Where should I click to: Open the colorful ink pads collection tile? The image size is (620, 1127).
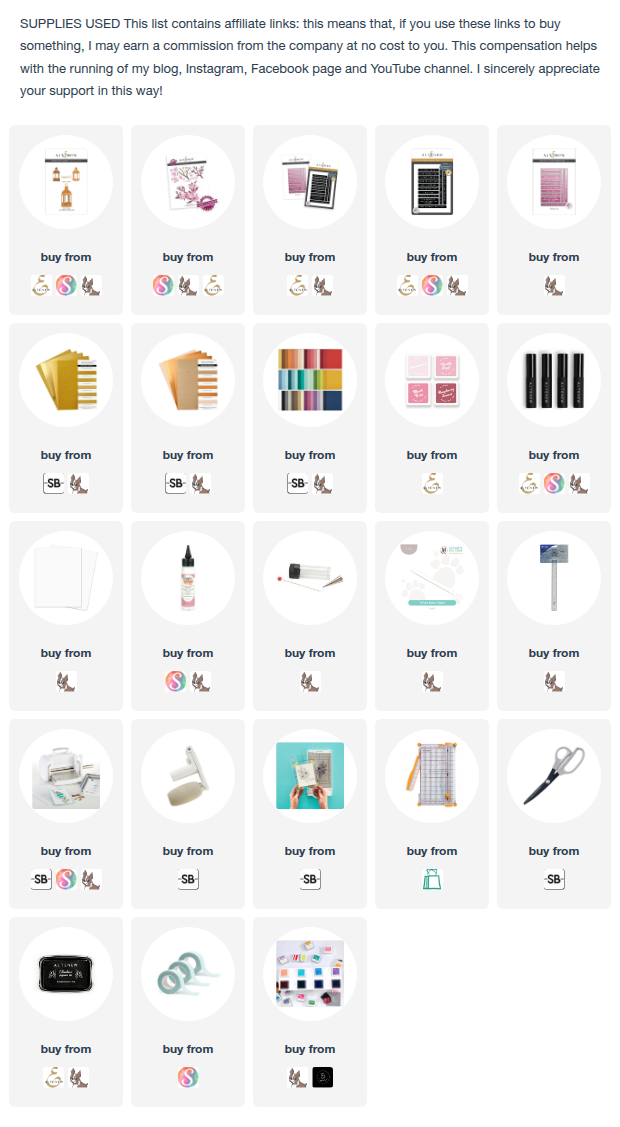tap(310, 974)
